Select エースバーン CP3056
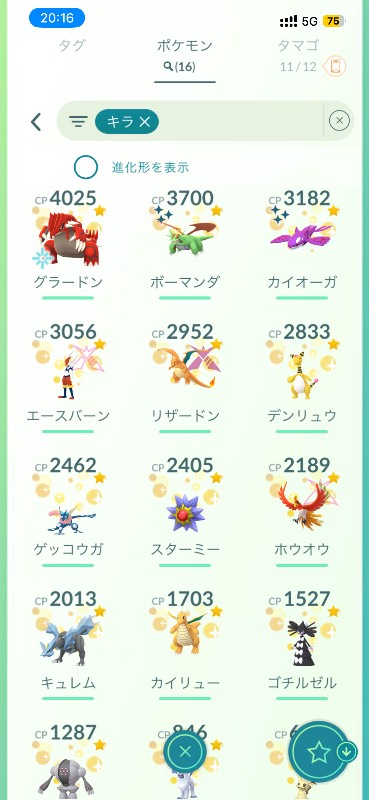This screenshot has width=369, height=800. tap(68, 379)
